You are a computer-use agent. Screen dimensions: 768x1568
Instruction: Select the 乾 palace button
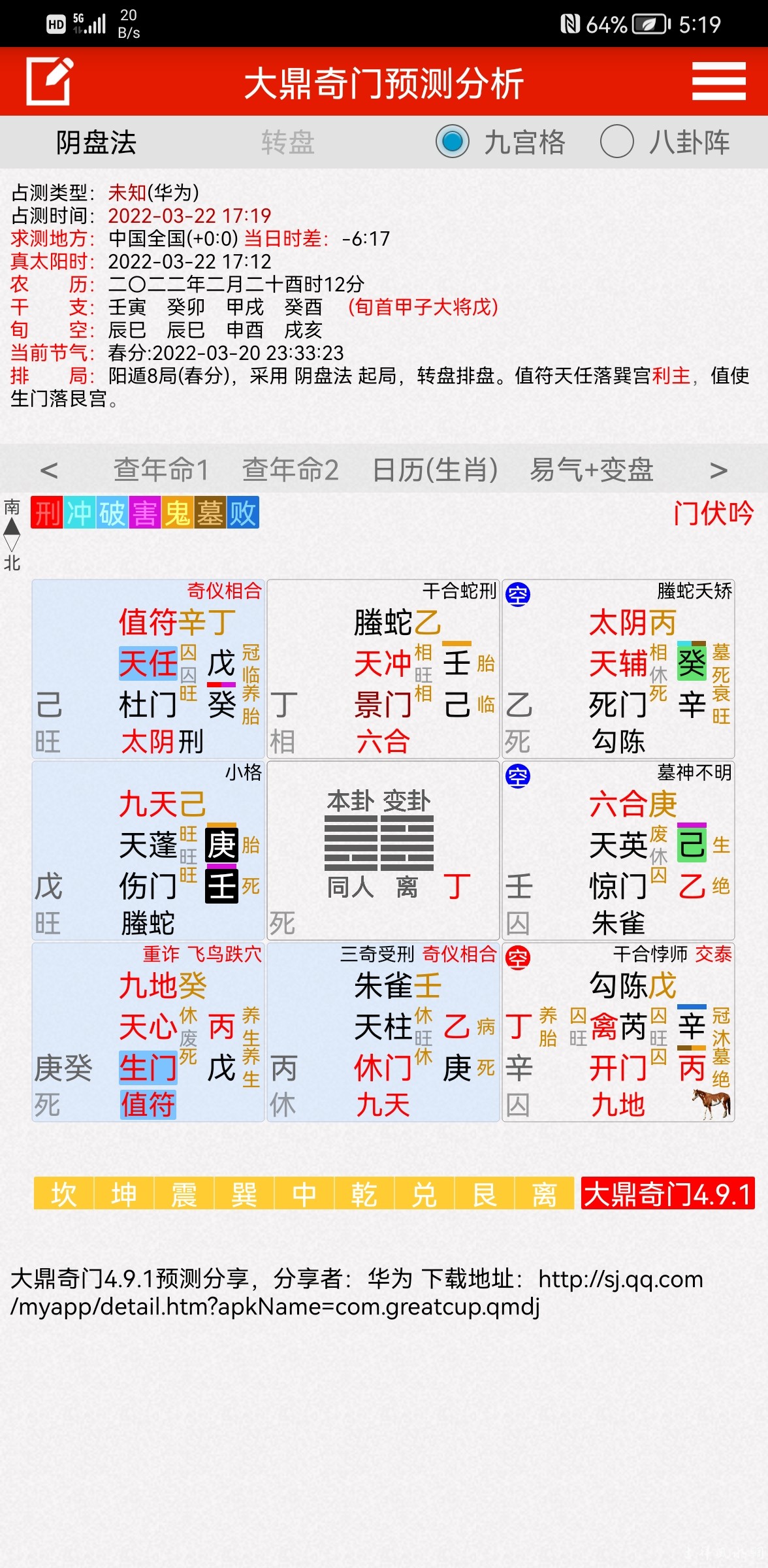(364, 1194)
